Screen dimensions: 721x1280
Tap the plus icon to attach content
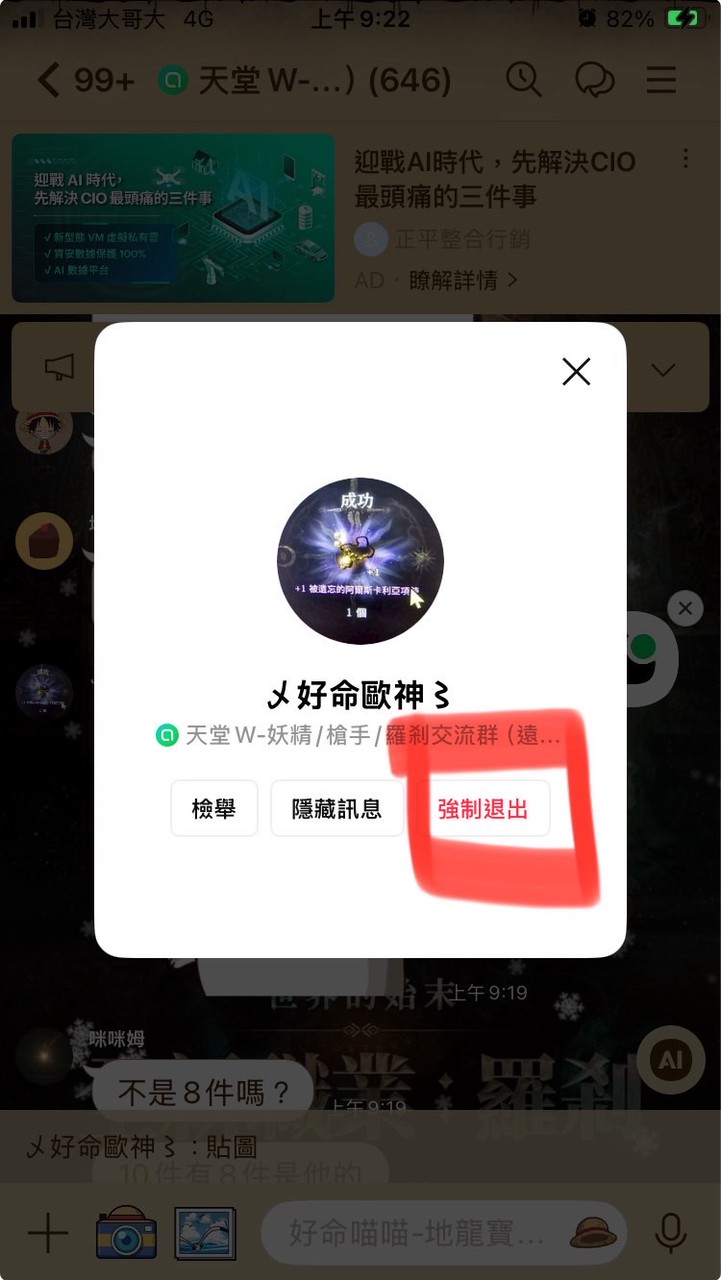click(48, 1234)
